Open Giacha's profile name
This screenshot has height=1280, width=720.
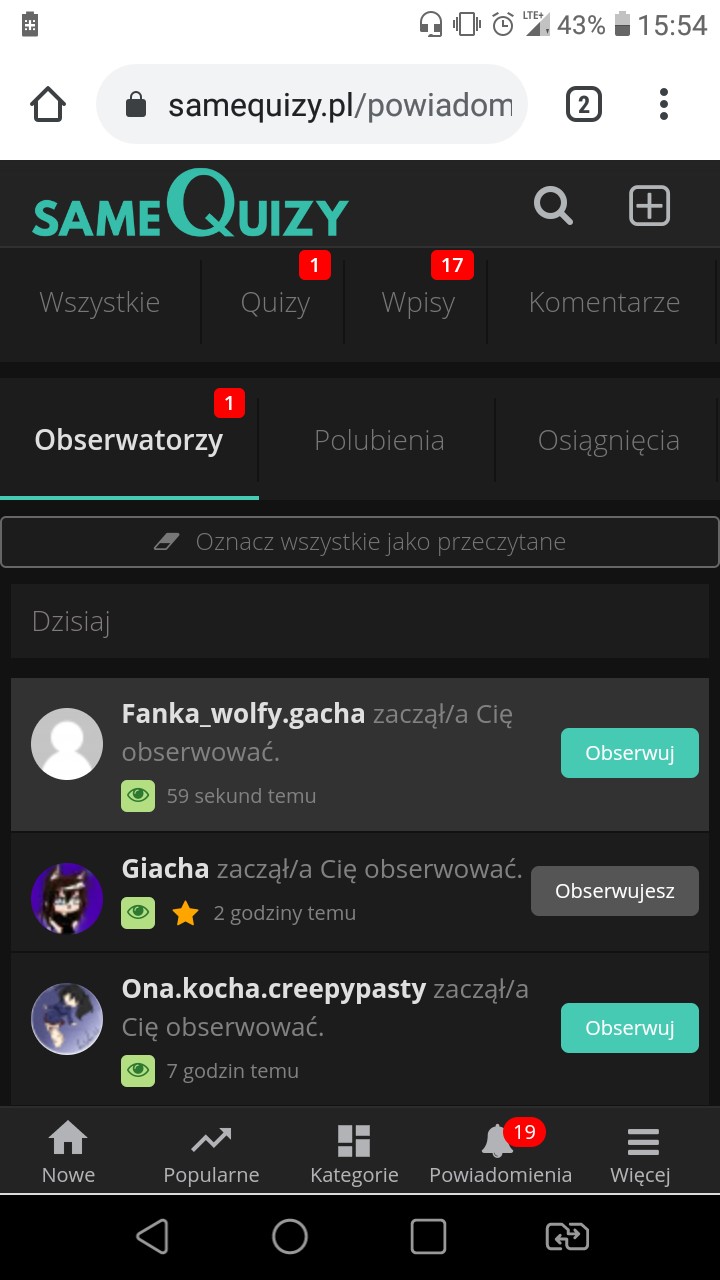pyautogui.click(x=165, y=869)
